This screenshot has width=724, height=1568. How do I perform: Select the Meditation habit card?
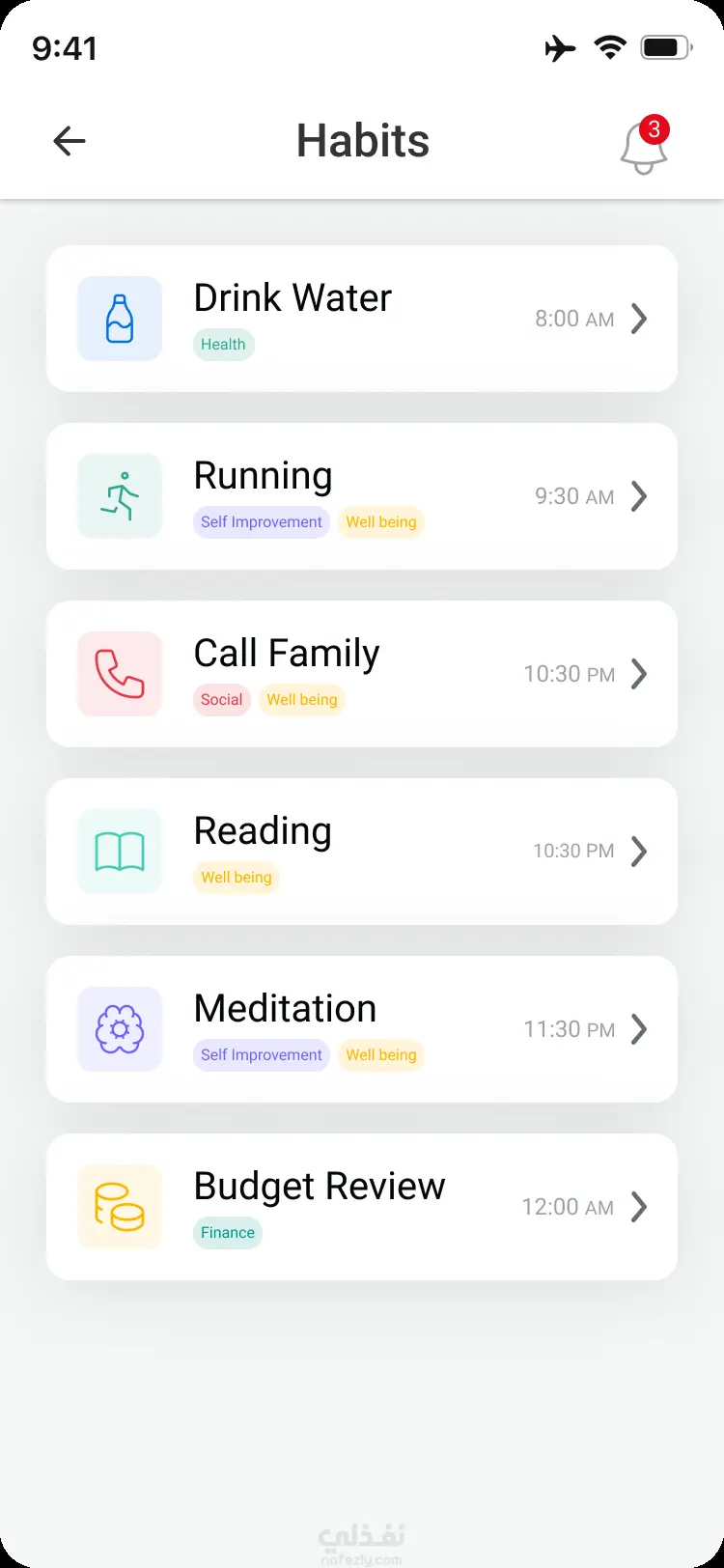point(362,1029)
